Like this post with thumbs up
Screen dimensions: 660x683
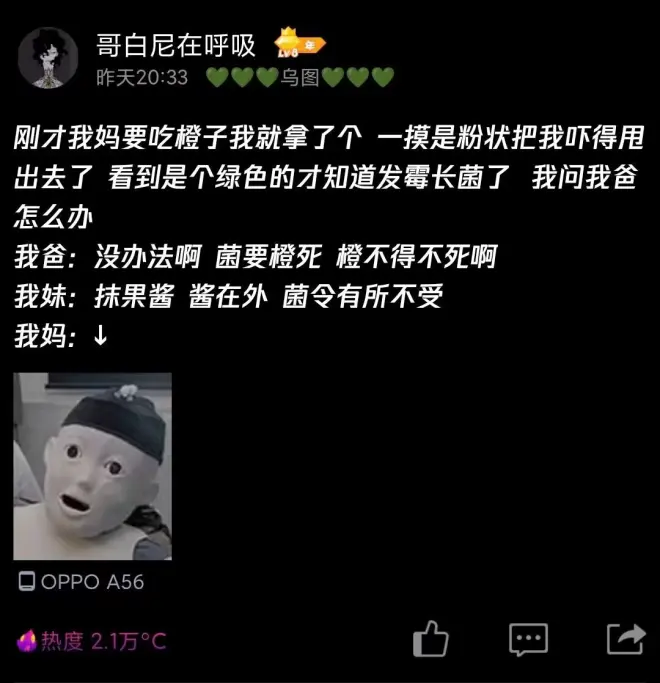click(x=431, y=638)
